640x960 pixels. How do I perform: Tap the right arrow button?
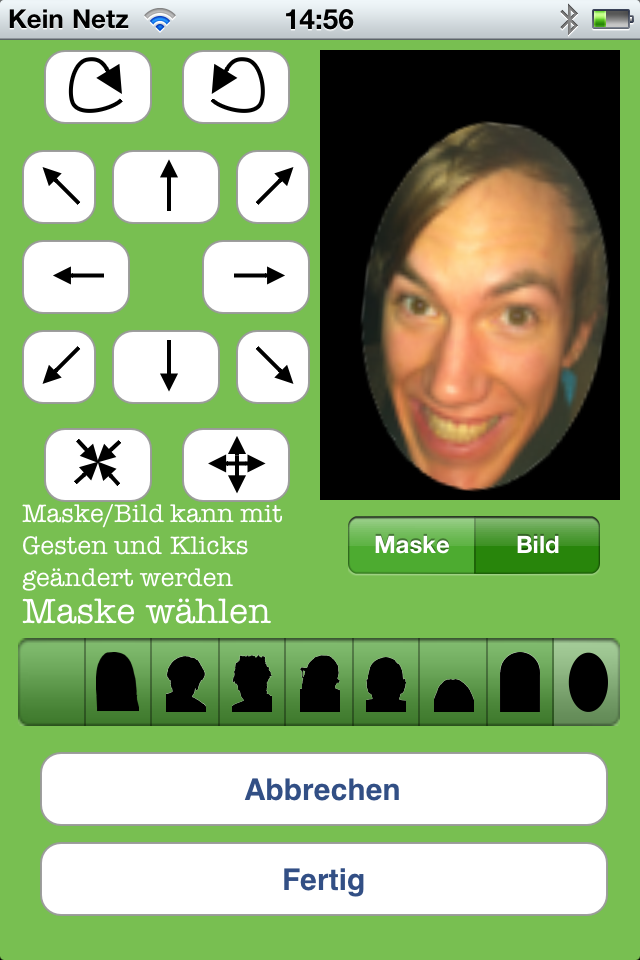256,277
